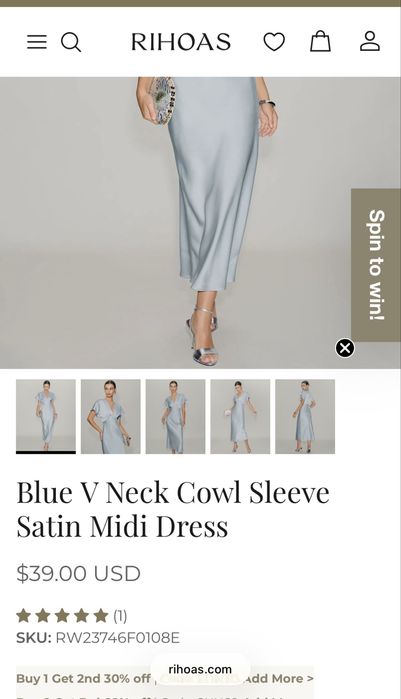This screenshot has width=401, height=699.
Task: Open the wishlist heart icon
Action: click(x=274, y=42)
